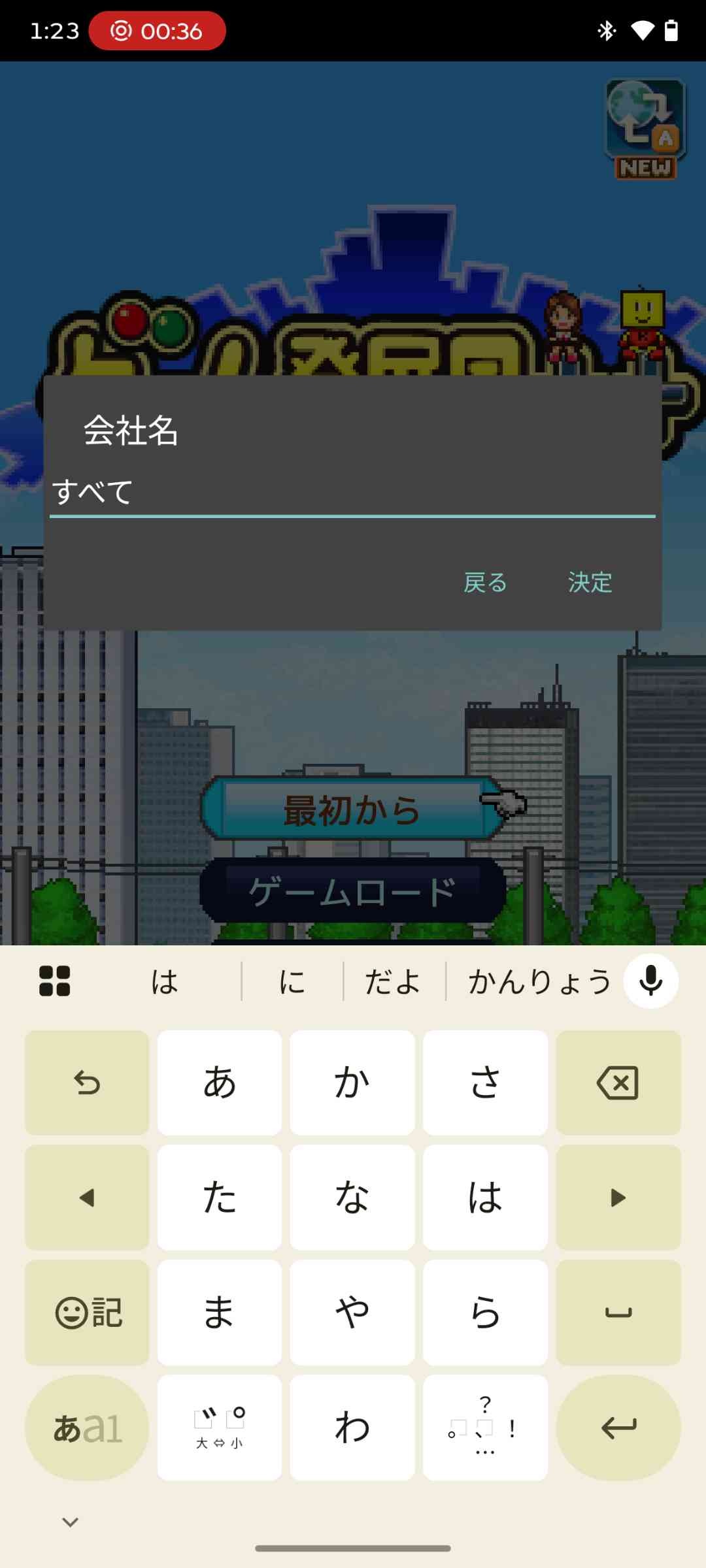Start voice input with the microphone
The height and width of the screenshot is (1568, 706).
[650, 981]
